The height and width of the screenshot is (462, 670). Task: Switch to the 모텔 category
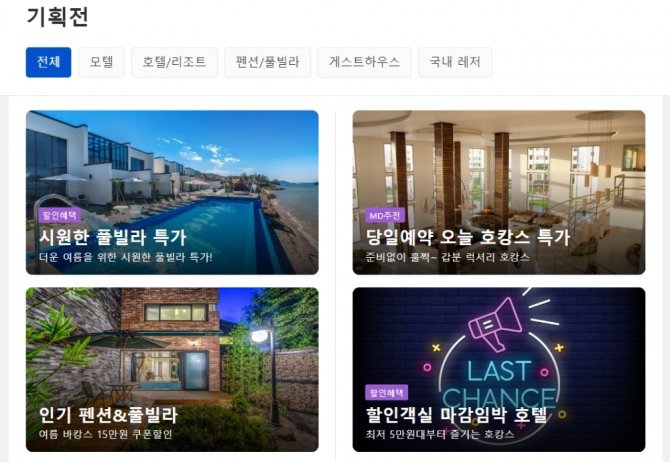[x=101, y=62]
